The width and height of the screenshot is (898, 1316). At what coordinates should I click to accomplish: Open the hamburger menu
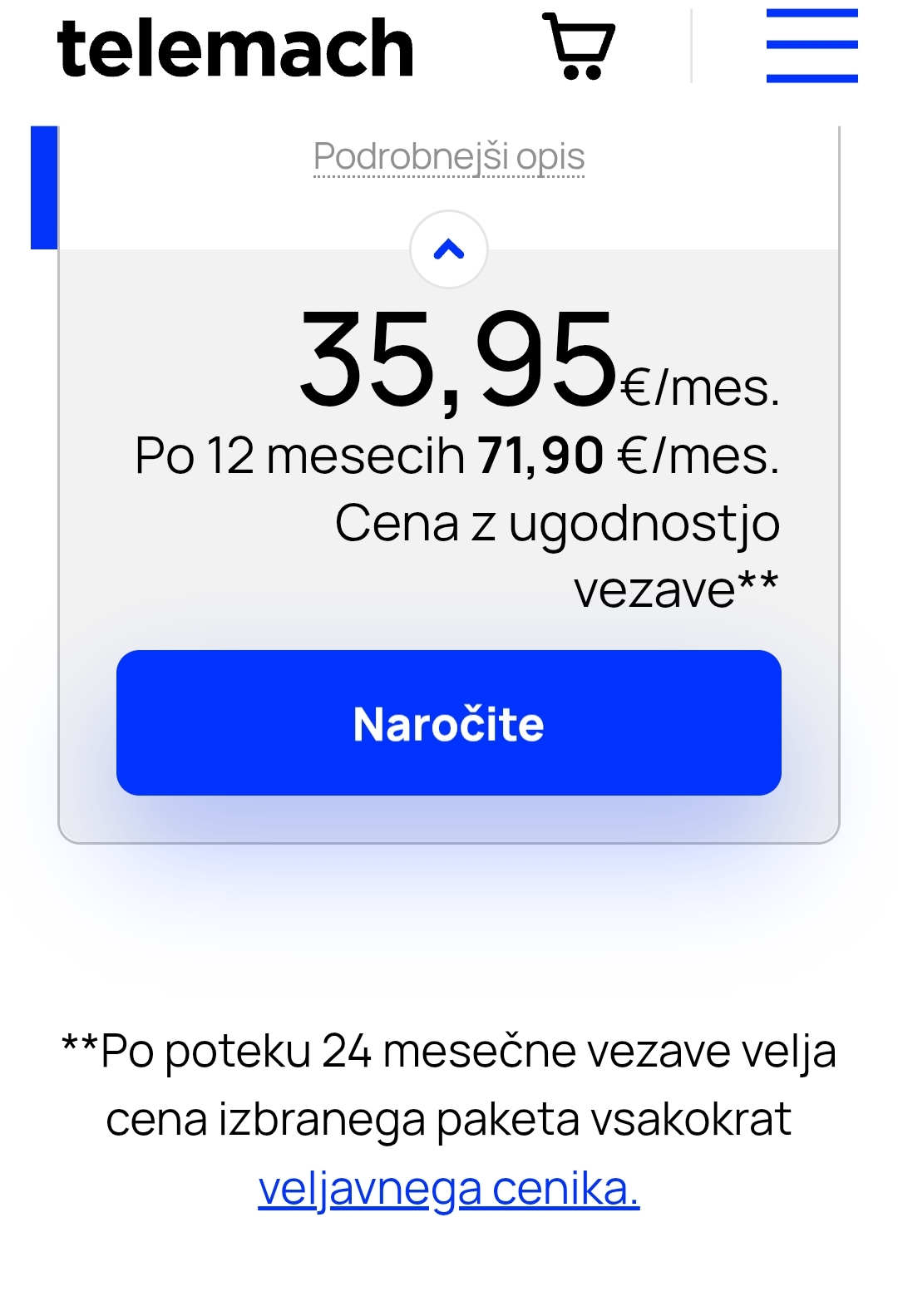point(812,46)
